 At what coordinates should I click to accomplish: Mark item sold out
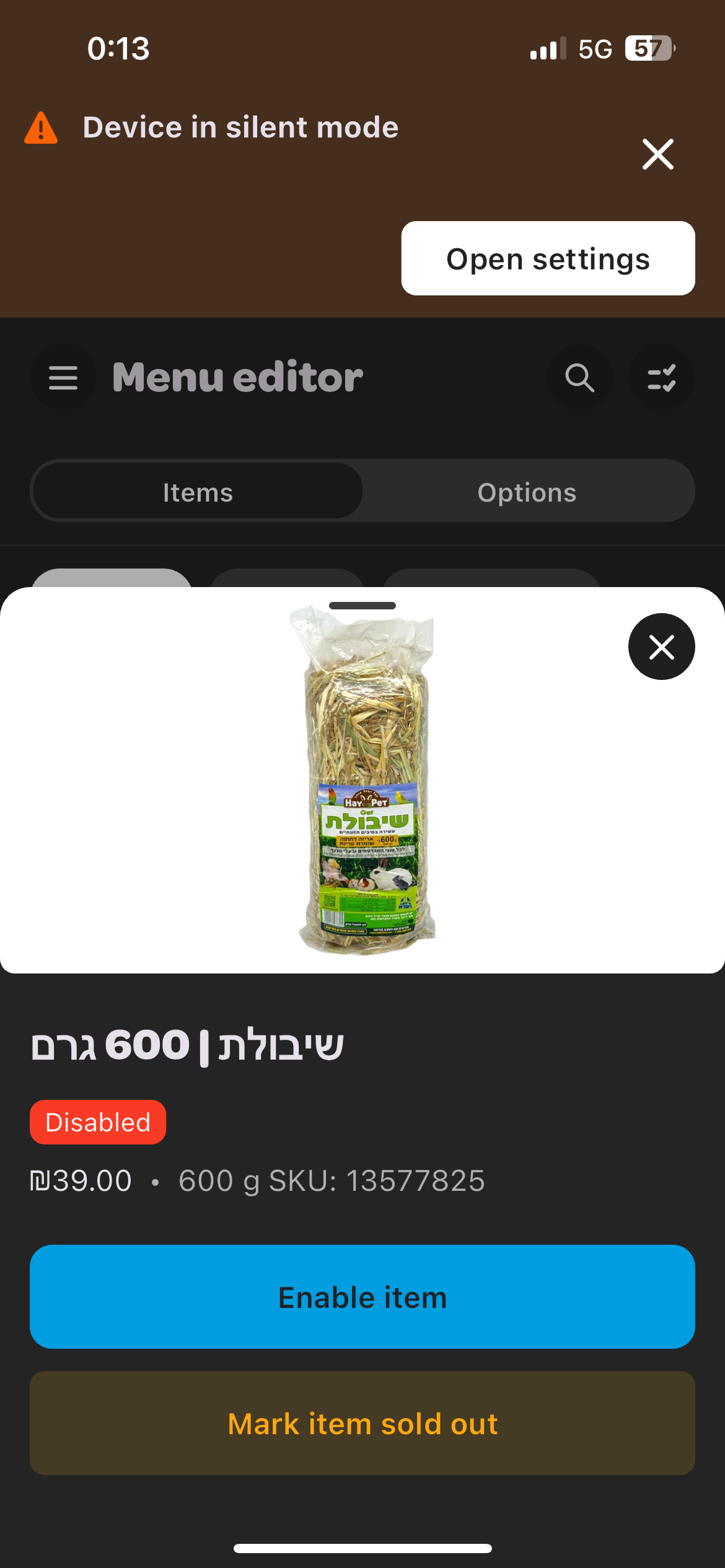(362, 1423)
